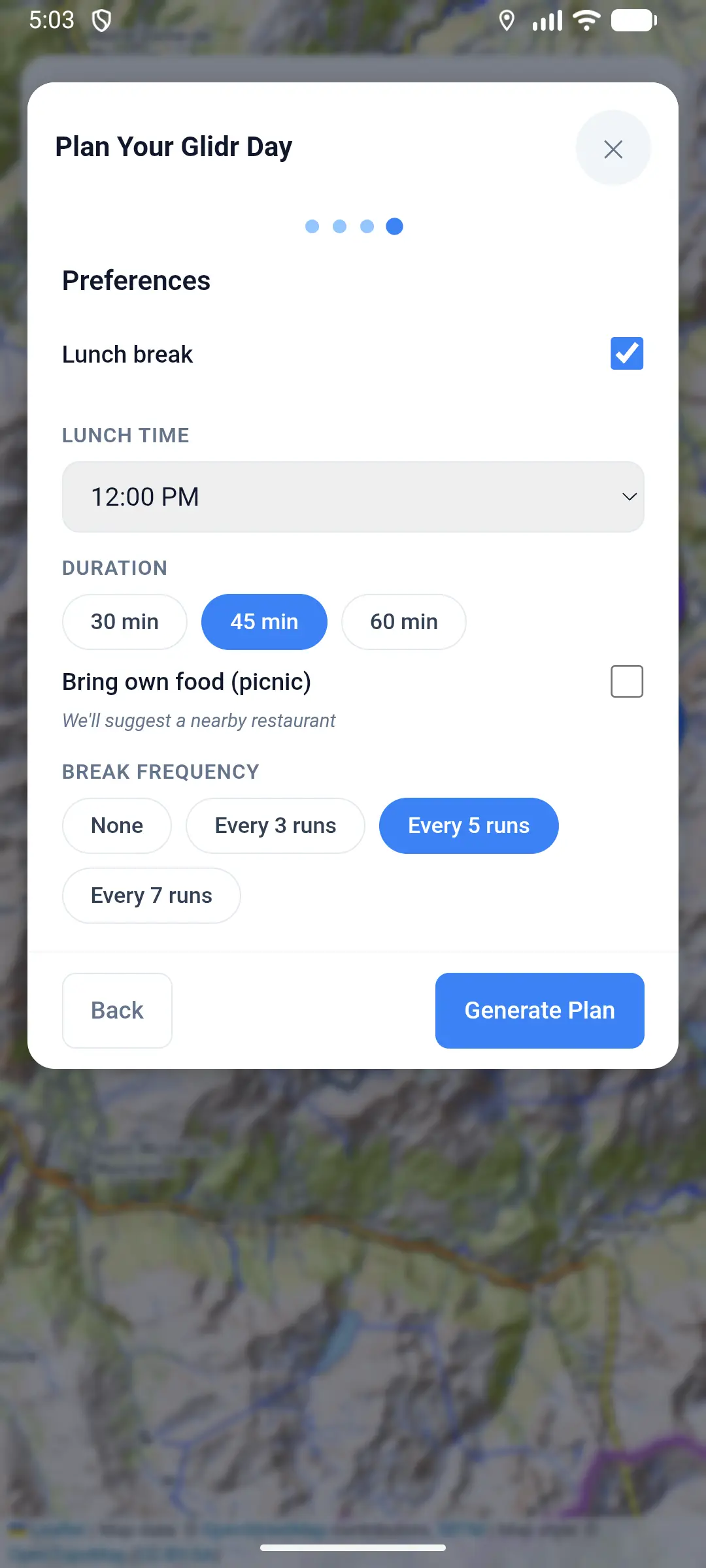Tap the battery indicator icon
The image size is (706, 1568).
pos(631,20)
